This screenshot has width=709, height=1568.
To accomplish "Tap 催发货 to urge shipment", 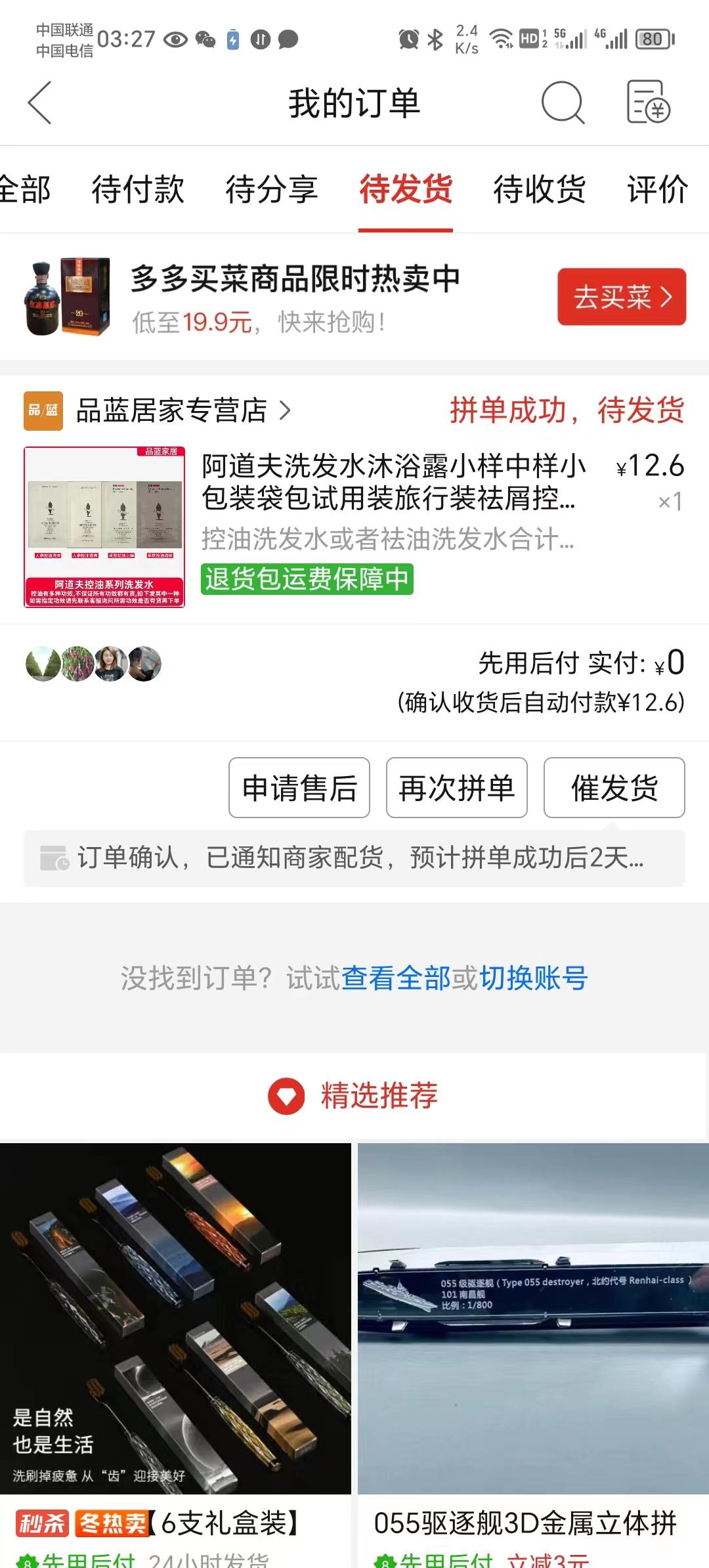I will pos(614,788).
